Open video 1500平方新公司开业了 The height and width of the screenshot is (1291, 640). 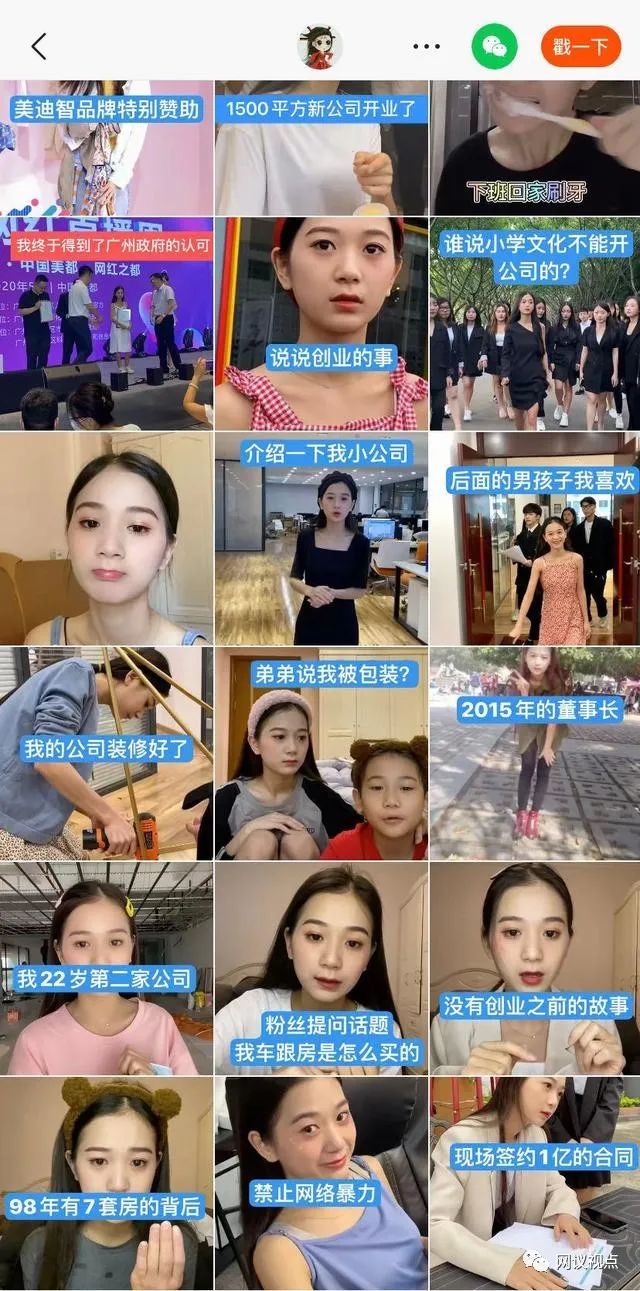tap(321, 148)
